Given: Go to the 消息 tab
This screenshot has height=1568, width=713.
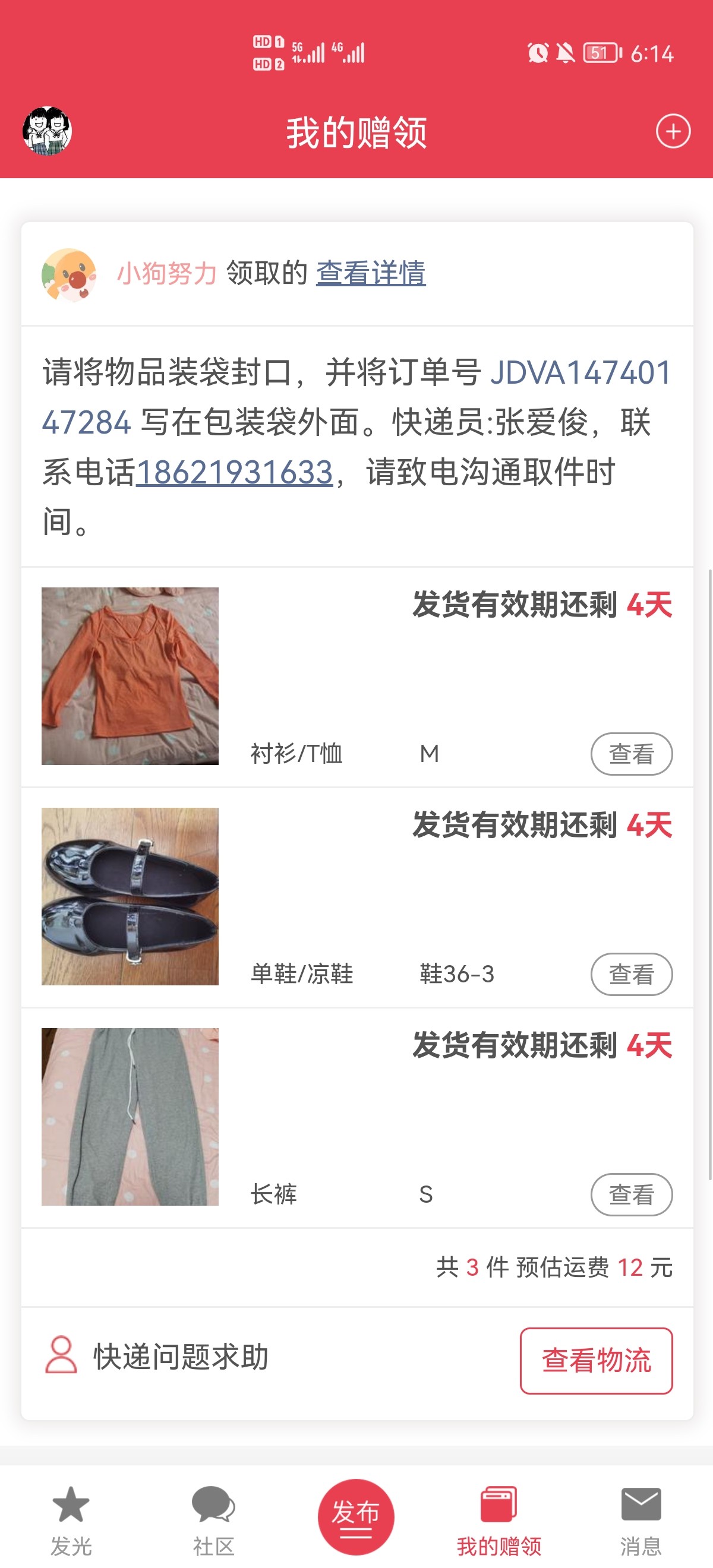Looking at the screenshot, I should coord(641,1519).
